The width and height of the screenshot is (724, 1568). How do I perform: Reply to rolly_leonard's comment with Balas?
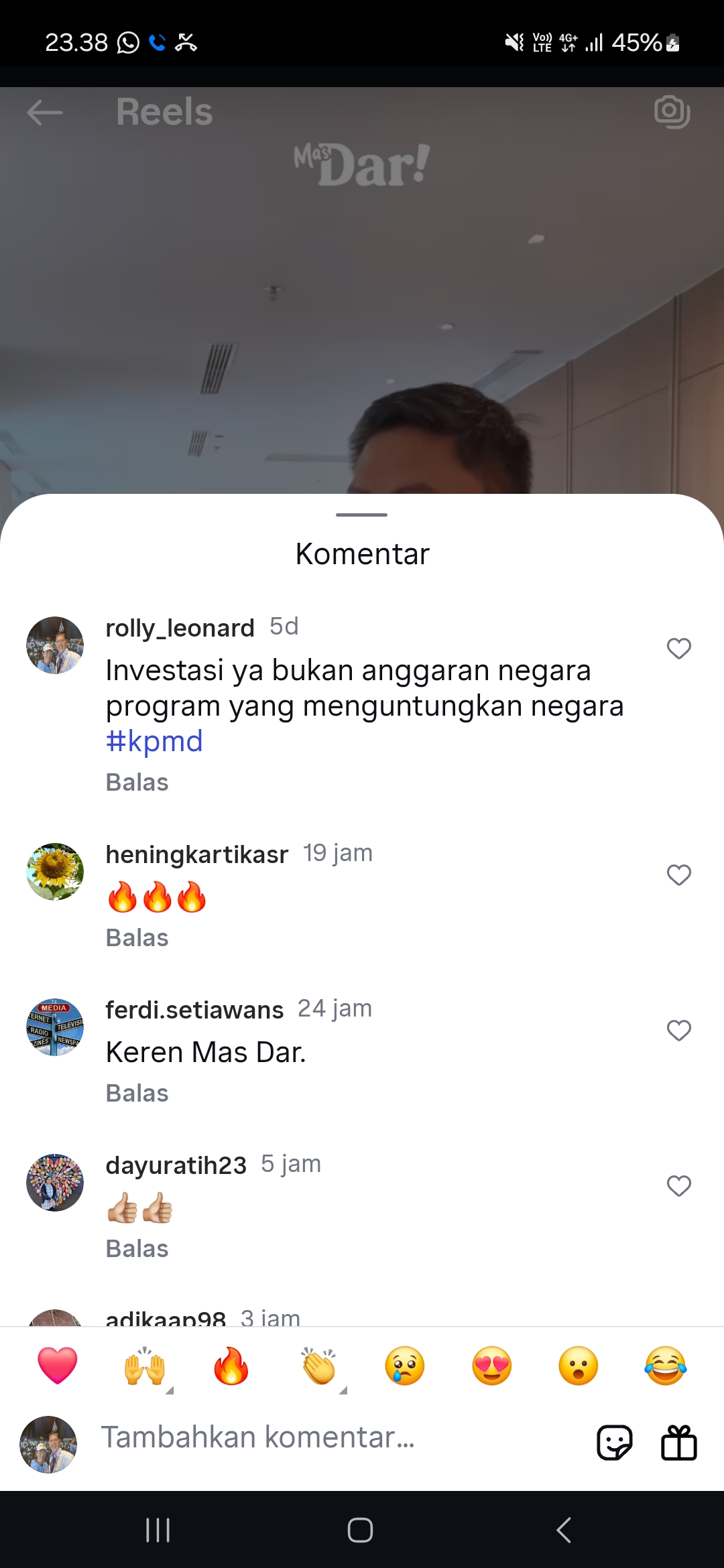pos(137,782)
